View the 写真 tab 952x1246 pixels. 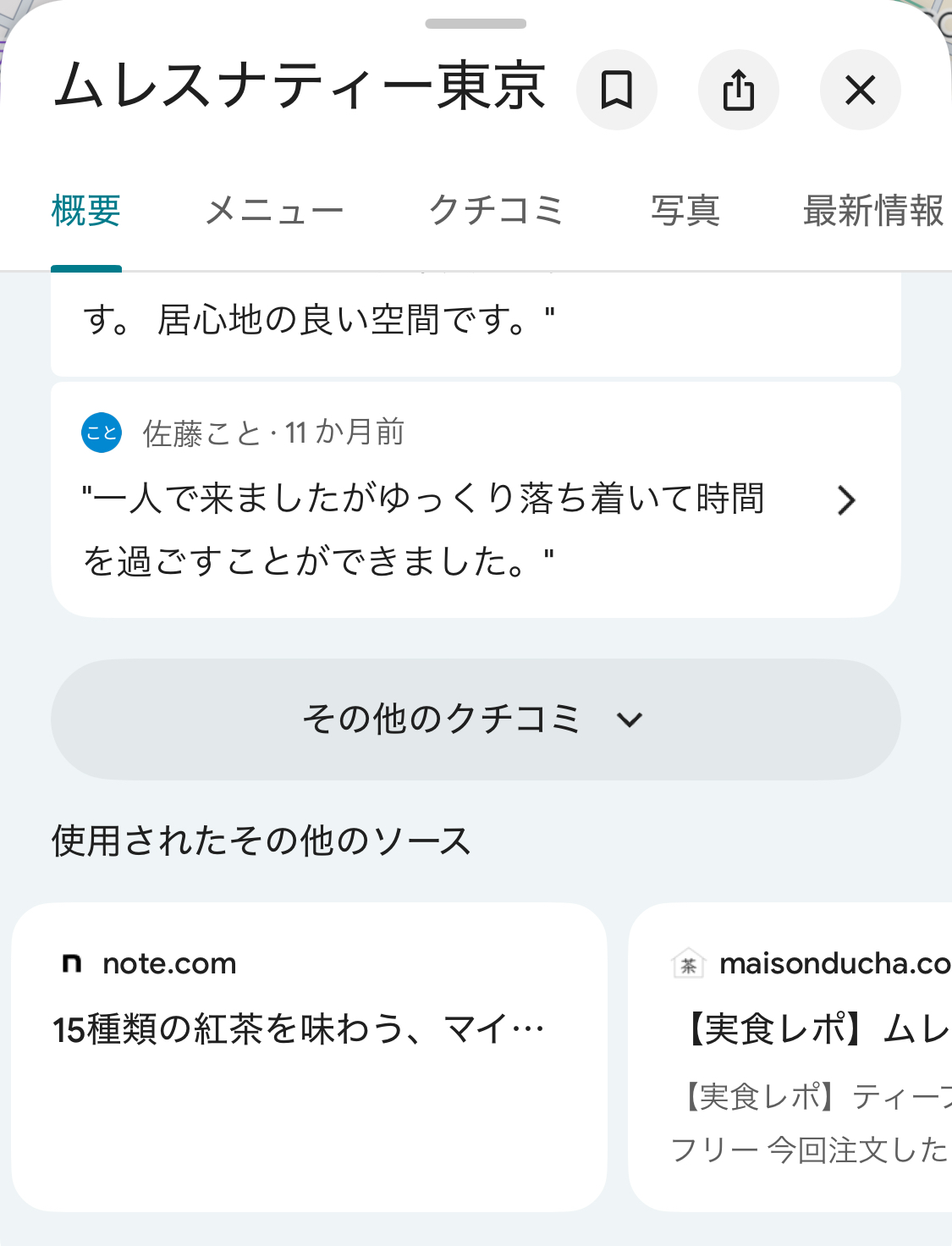point(685,212)
